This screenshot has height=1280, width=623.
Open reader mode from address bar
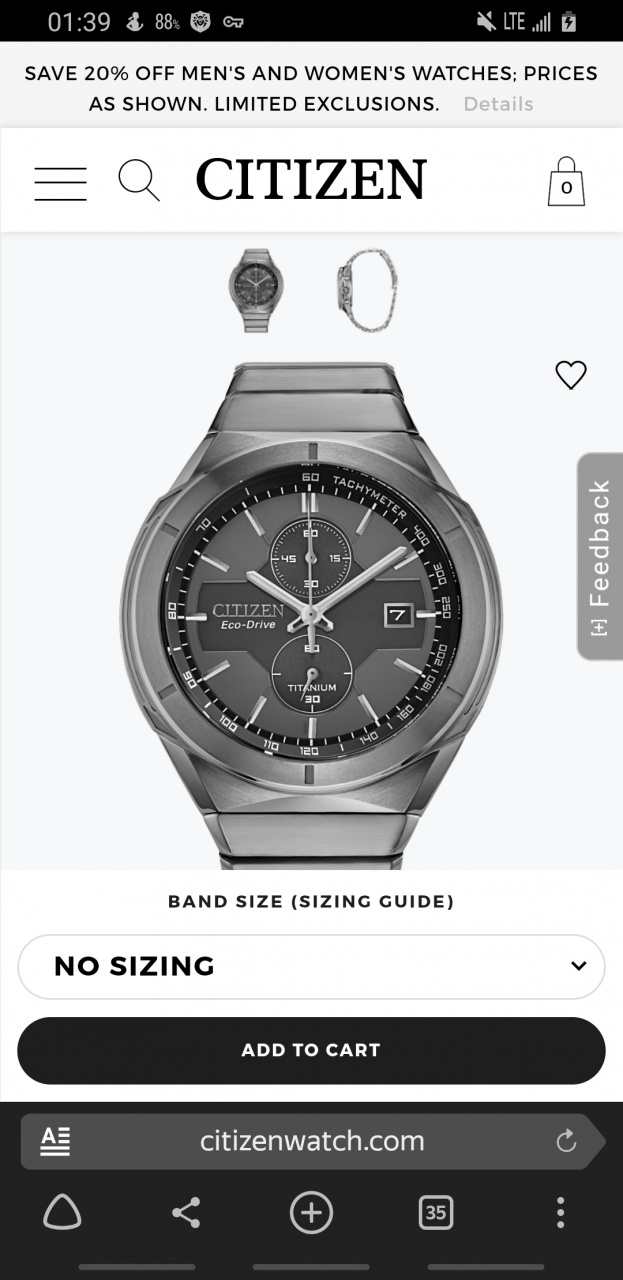(55, 1141)
